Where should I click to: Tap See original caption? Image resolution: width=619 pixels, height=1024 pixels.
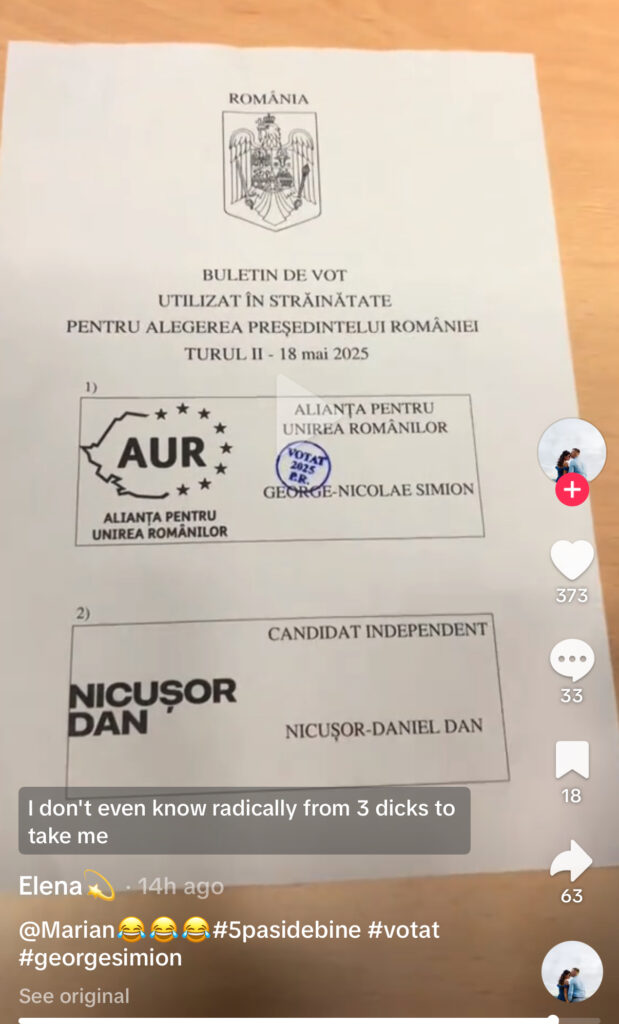74,996
